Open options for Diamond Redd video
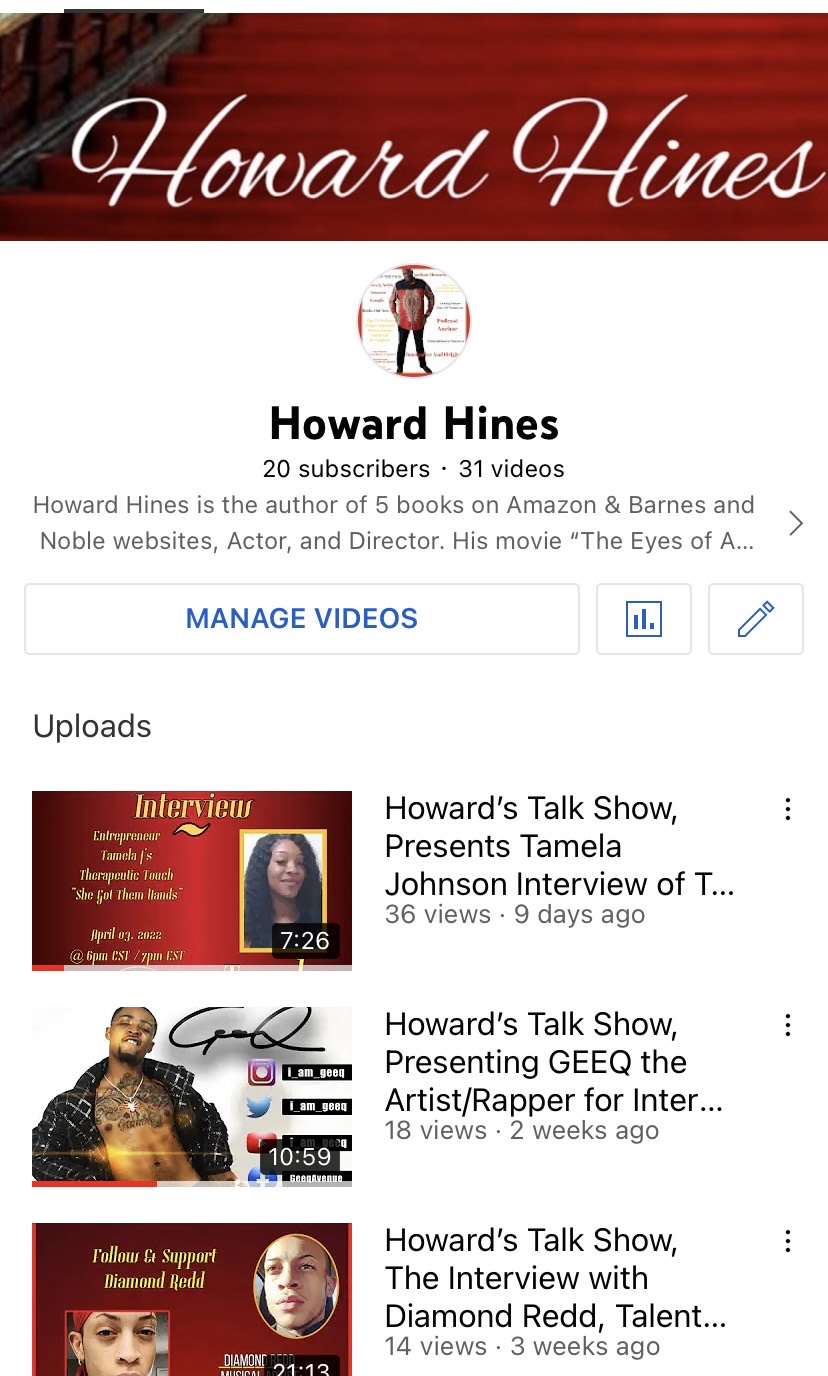The height and width of the screenshot is (1376, 828). (788, 1241)
